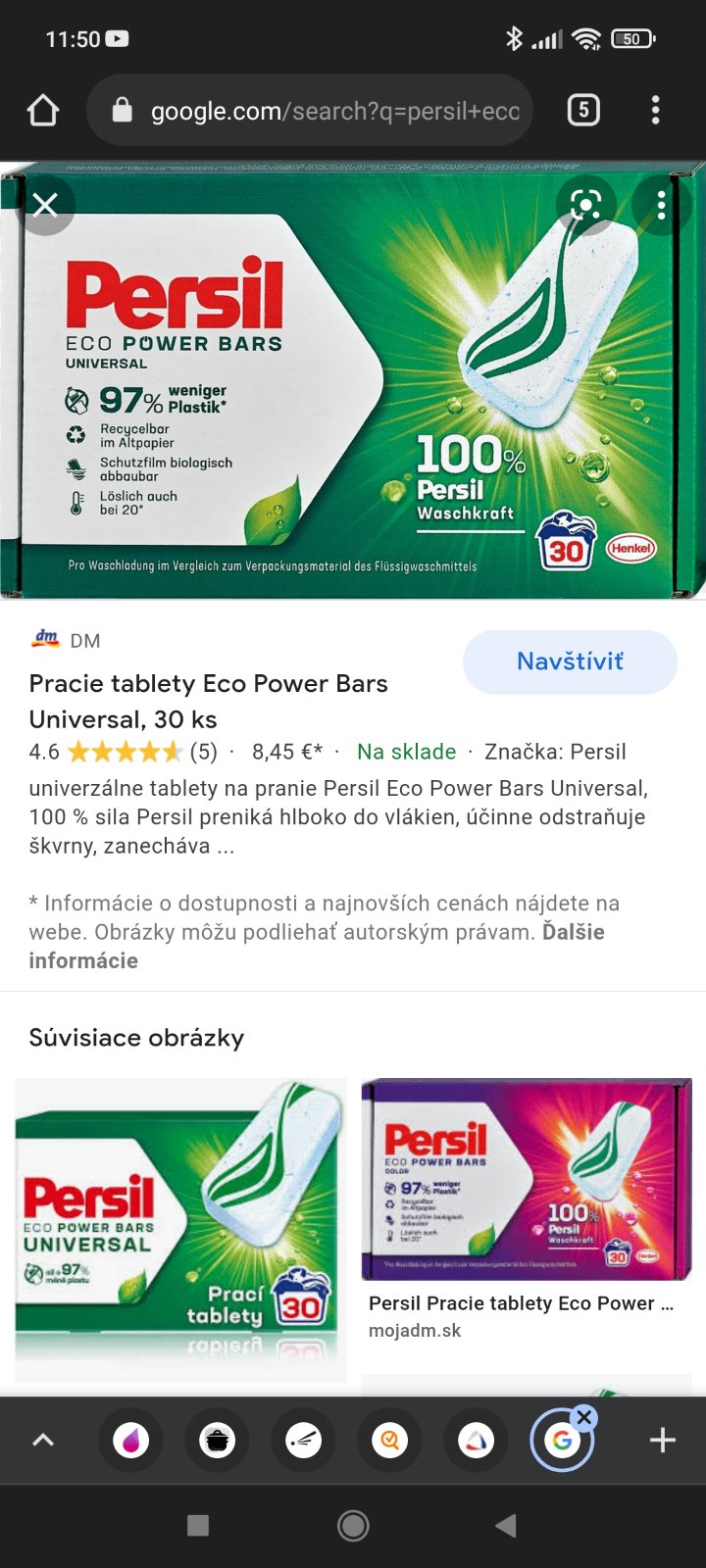This screenshot has width=706, height=1568.
Task: Close the current Google tab
Action: click(584, 1416)
